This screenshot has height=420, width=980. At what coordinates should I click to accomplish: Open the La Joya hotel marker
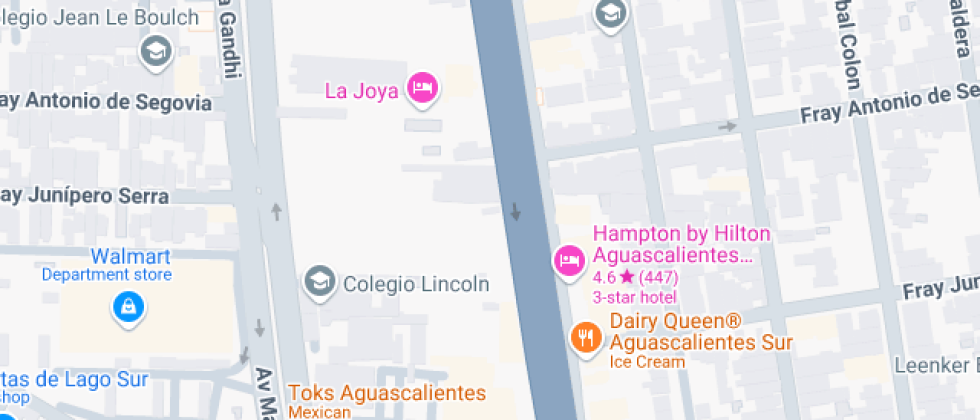click(423, 88)
